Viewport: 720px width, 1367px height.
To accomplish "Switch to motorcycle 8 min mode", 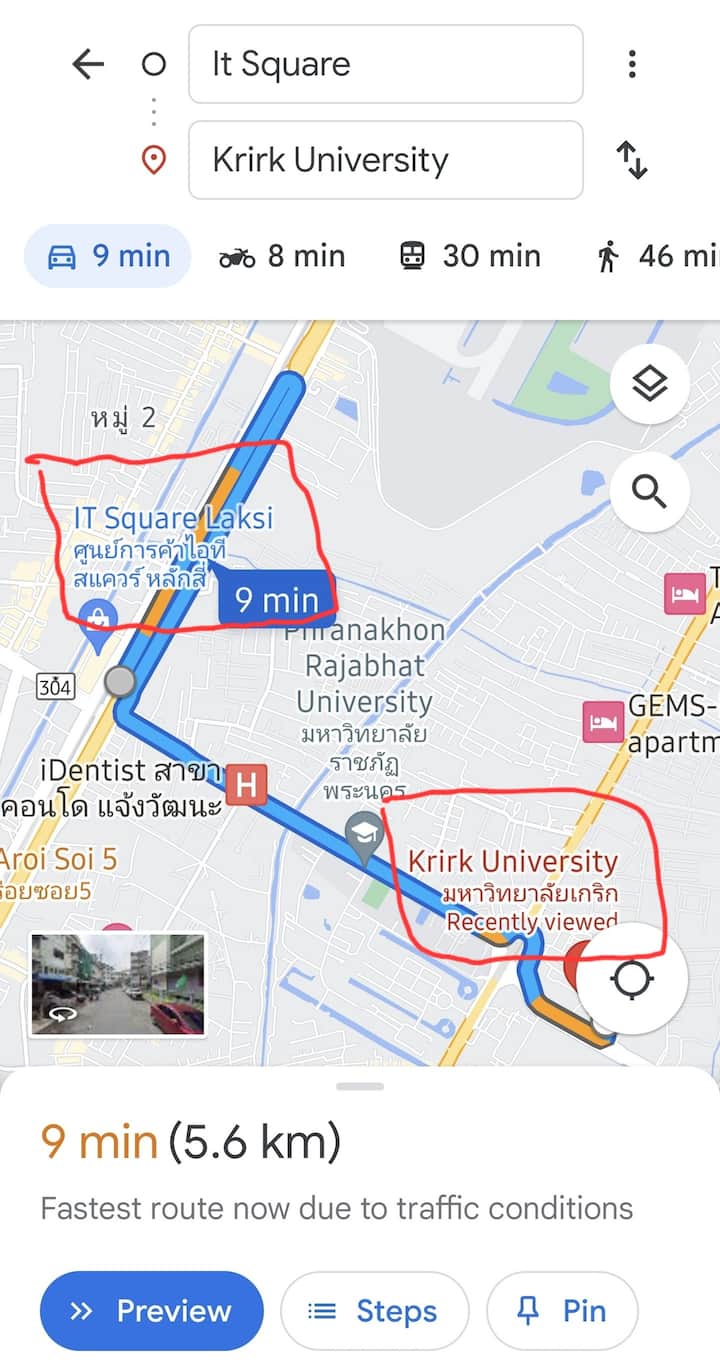I will [282, 256].
